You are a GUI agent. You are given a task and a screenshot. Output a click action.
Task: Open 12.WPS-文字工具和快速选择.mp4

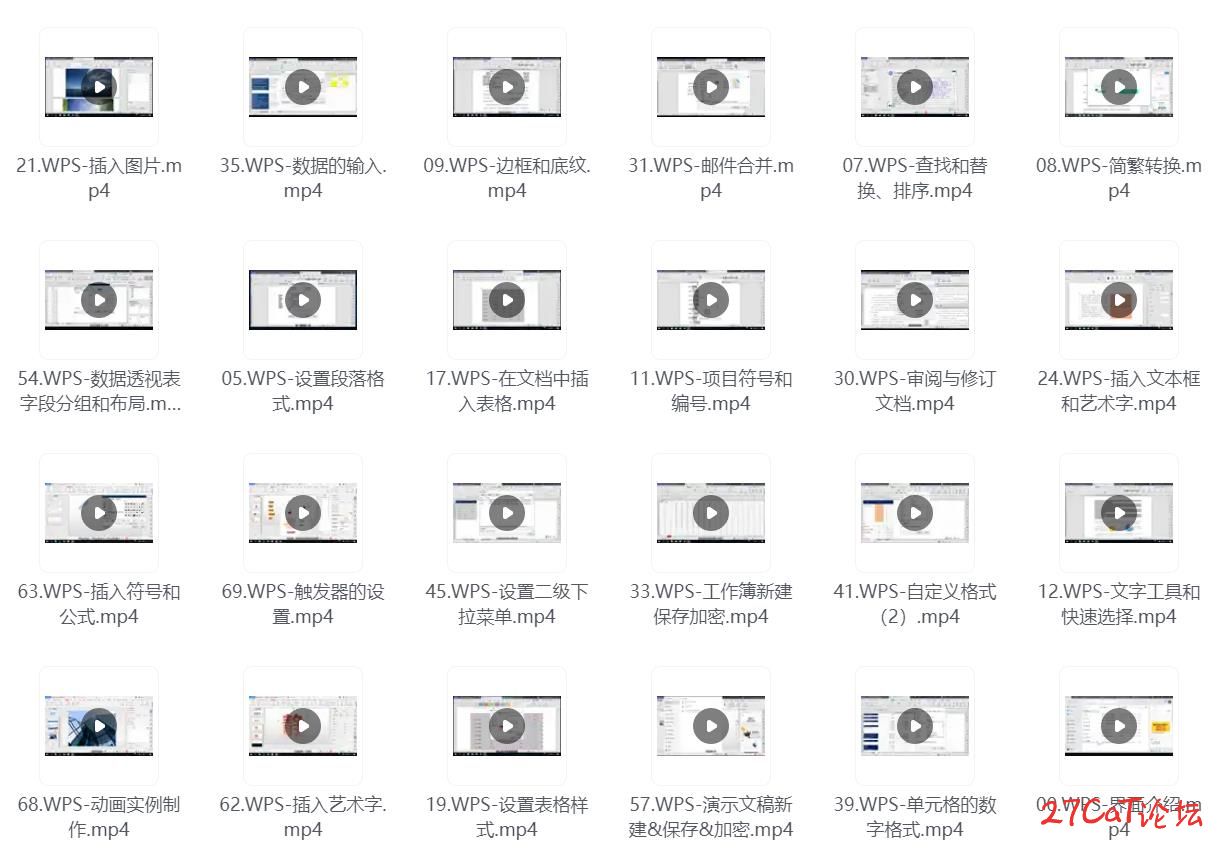coord(1119,513)
